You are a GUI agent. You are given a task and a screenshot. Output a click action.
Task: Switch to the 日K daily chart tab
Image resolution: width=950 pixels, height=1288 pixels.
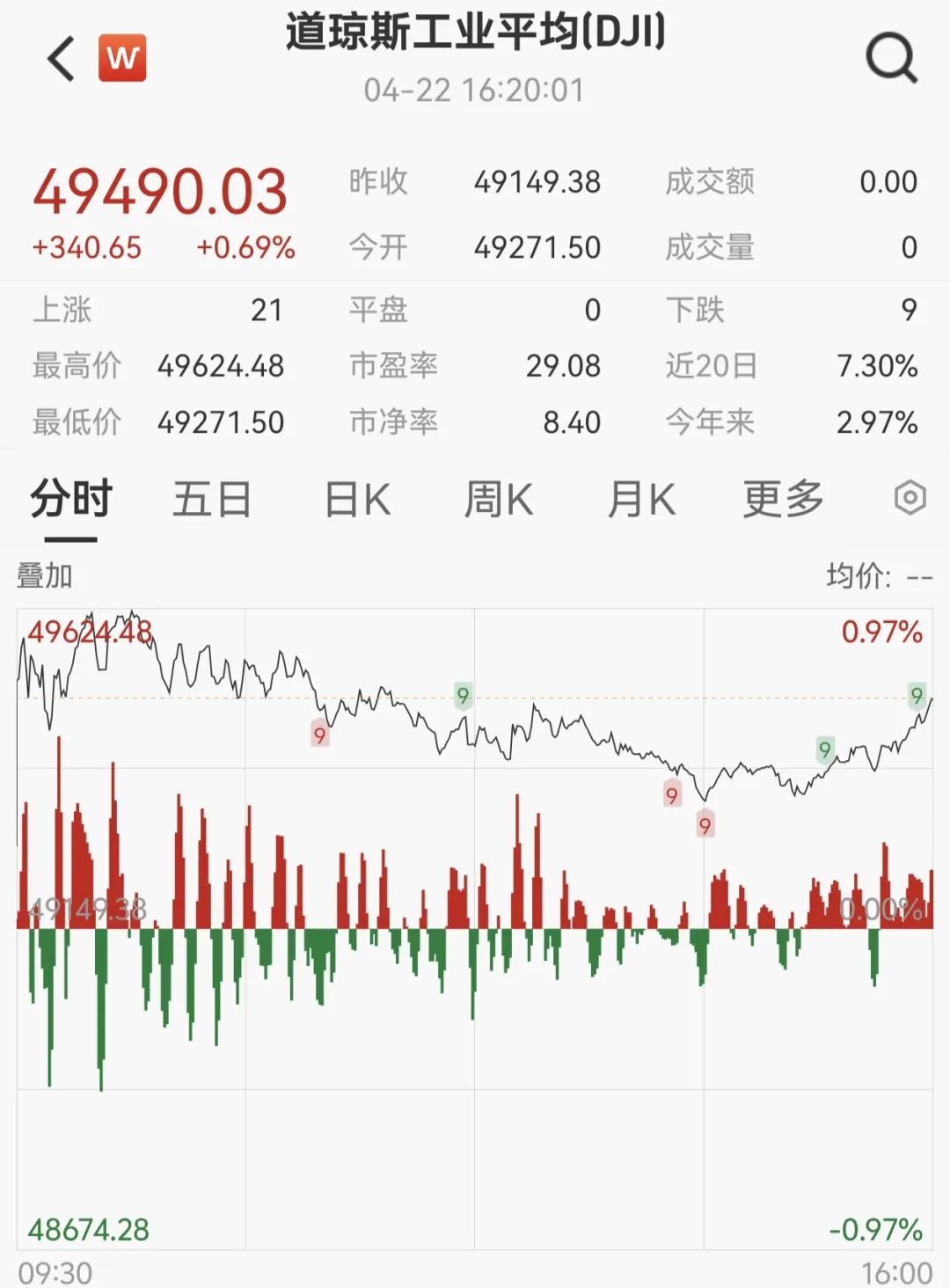[355, 499]
